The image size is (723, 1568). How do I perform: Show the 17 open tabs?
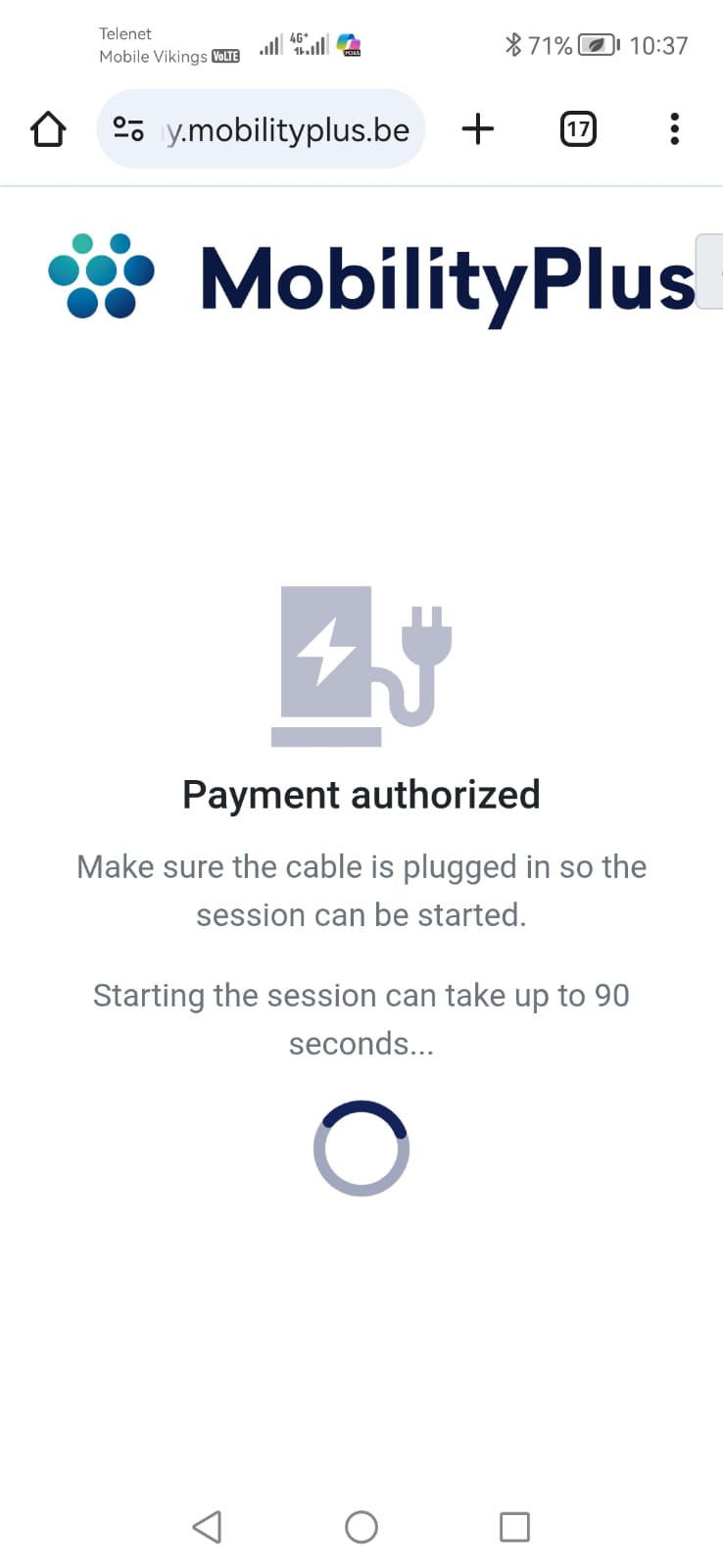click(x=578, y=129)
